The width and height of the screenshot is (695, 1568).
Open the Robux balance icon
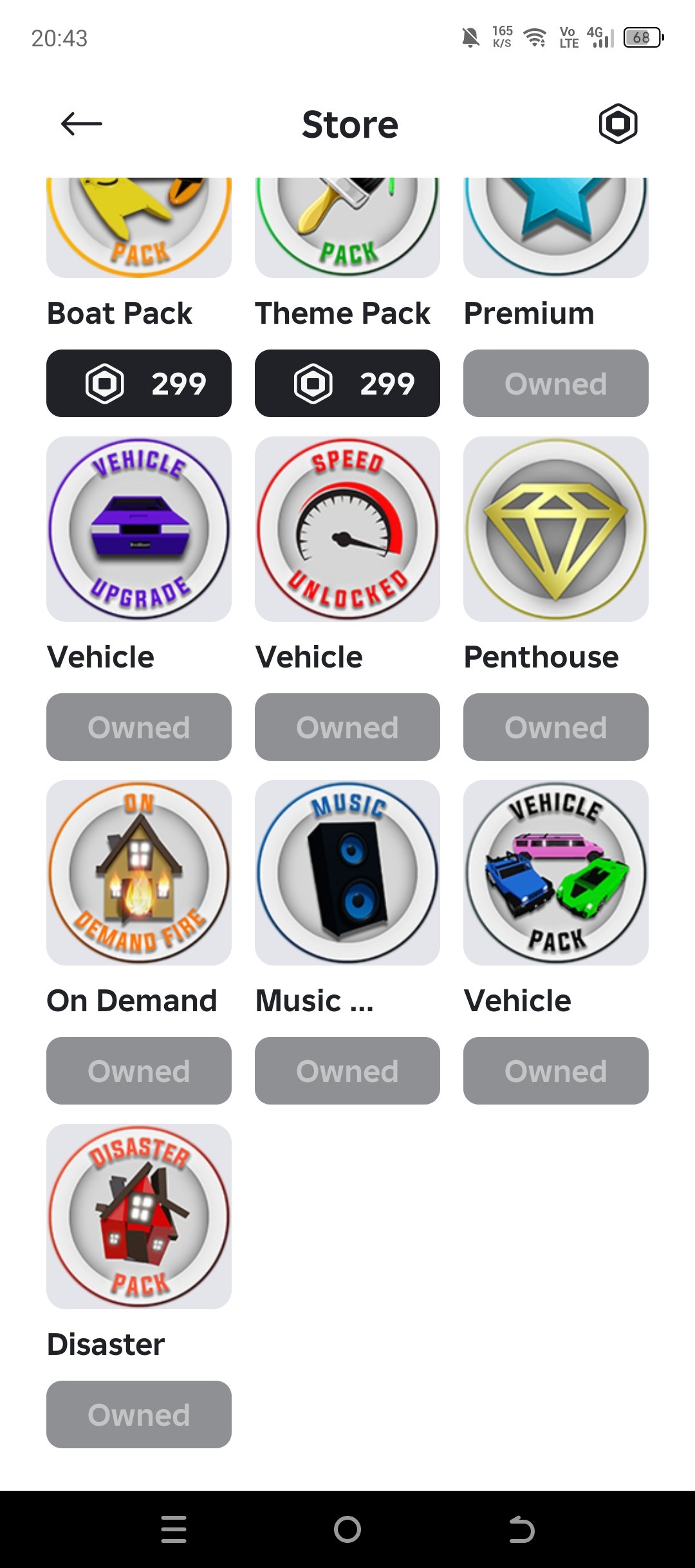click(x=618, y=124)
